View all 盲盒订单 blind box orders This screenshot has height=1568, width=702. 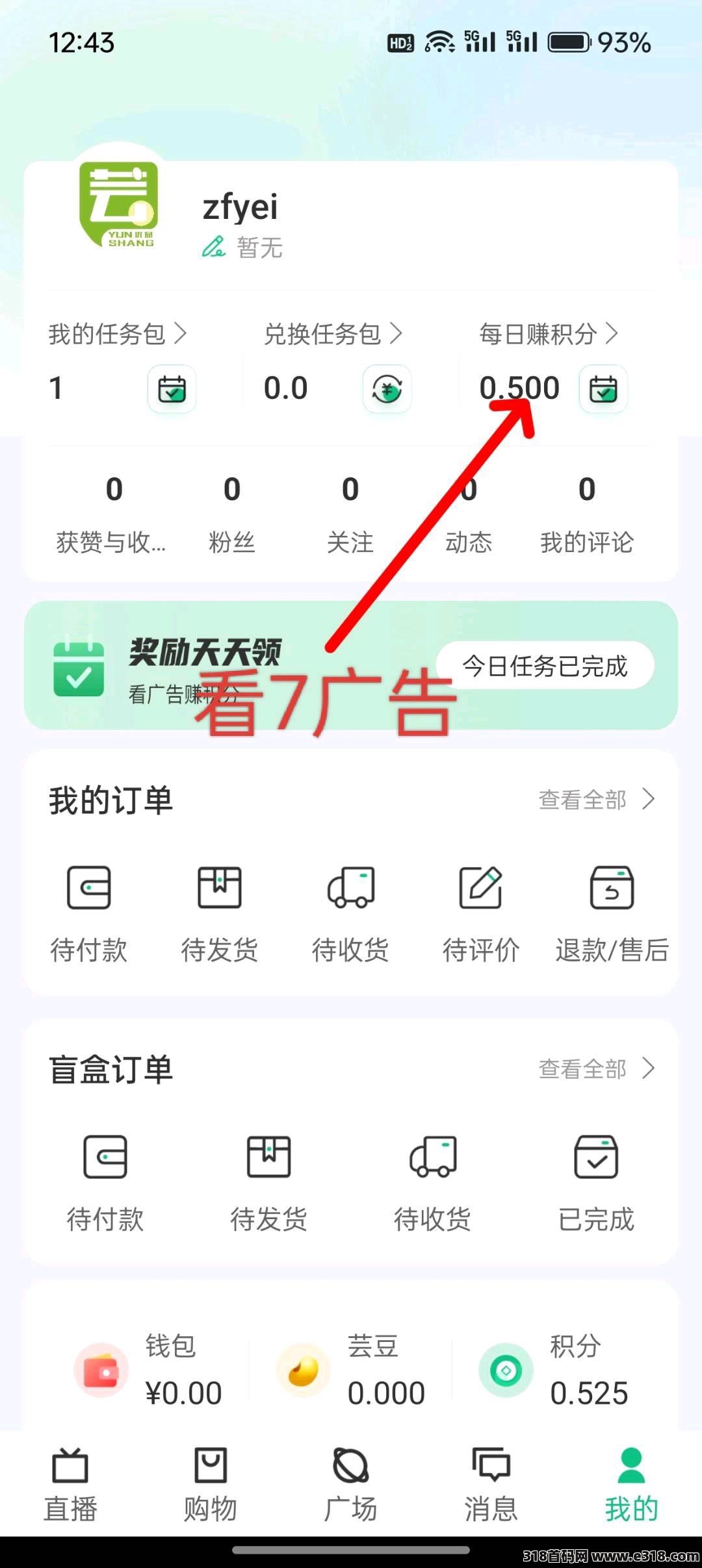point(596,1069)
